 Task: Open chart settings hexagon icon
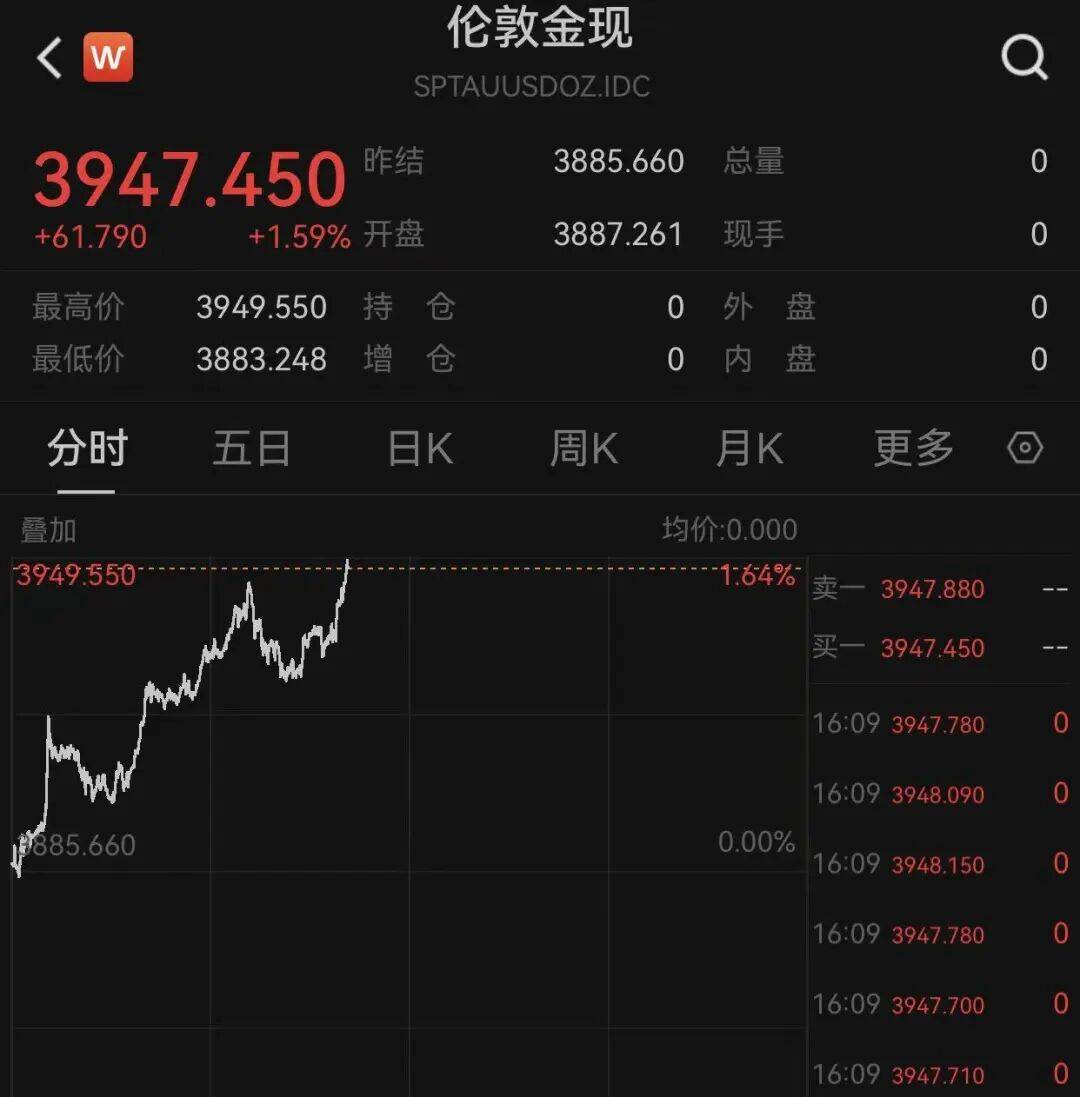1025,448
